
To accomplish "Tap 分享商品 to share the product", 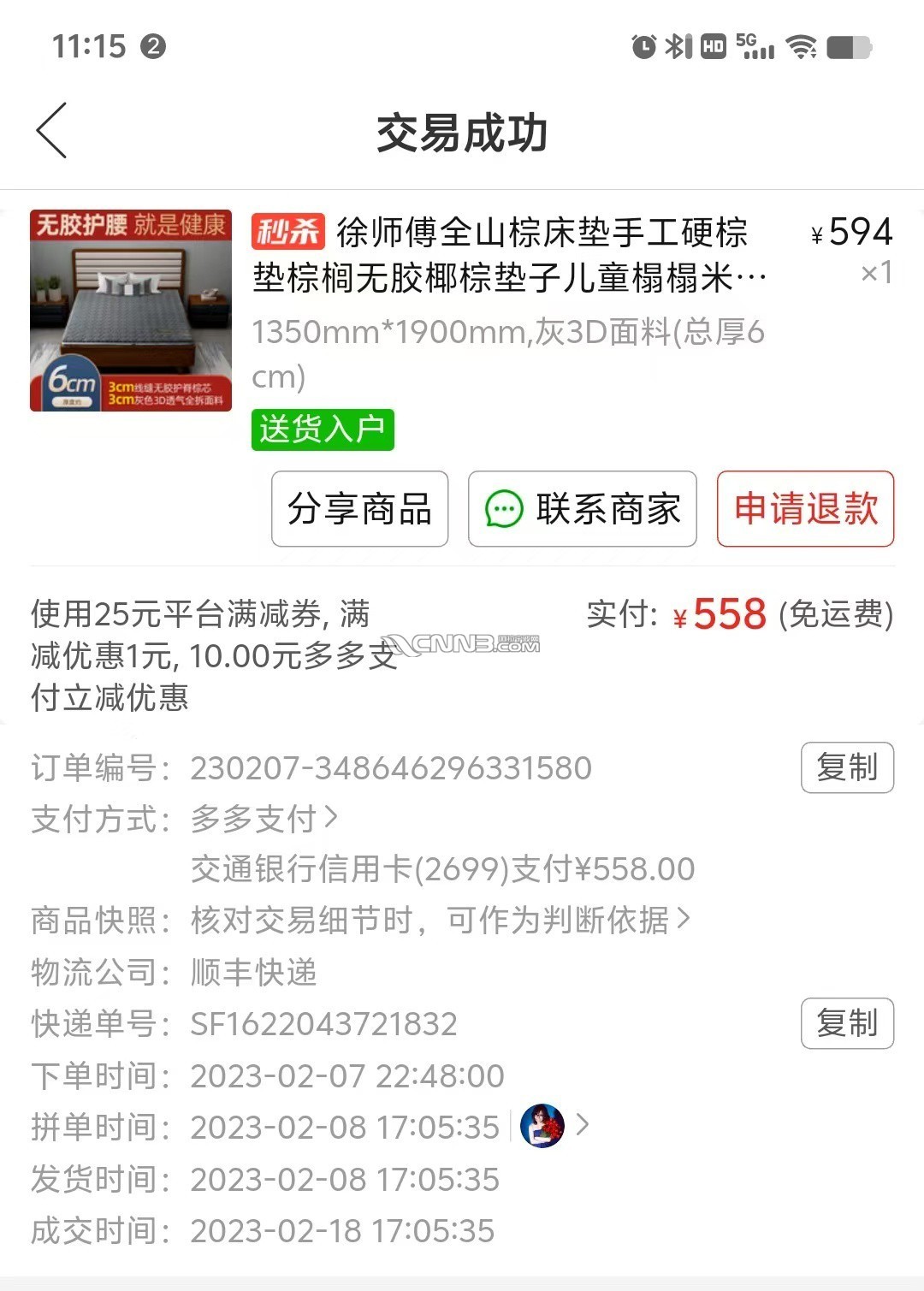I will click(x=358, y=509).
